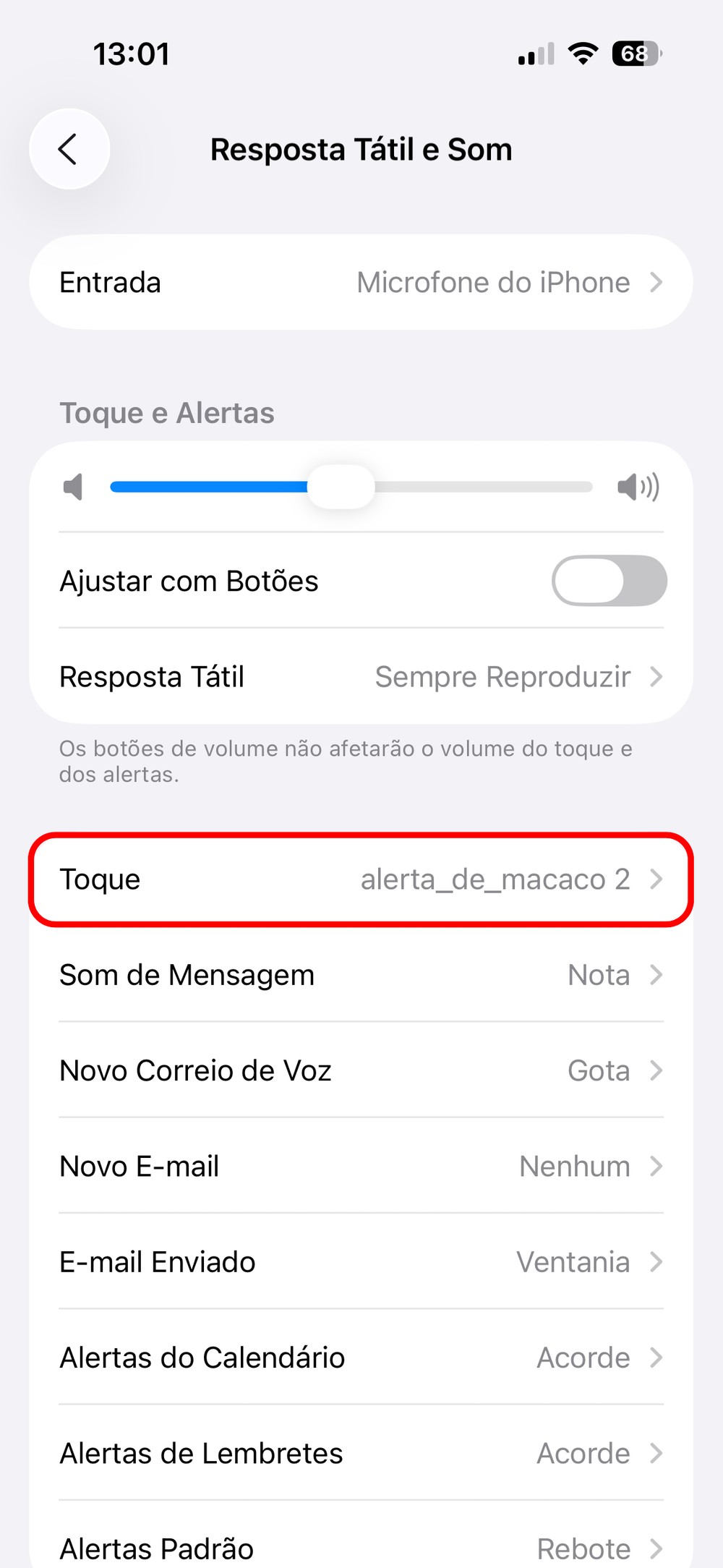This screenshot has height=1568, width=723.
Task: Go back using the arrow button
Action: [x=69, y=149]
